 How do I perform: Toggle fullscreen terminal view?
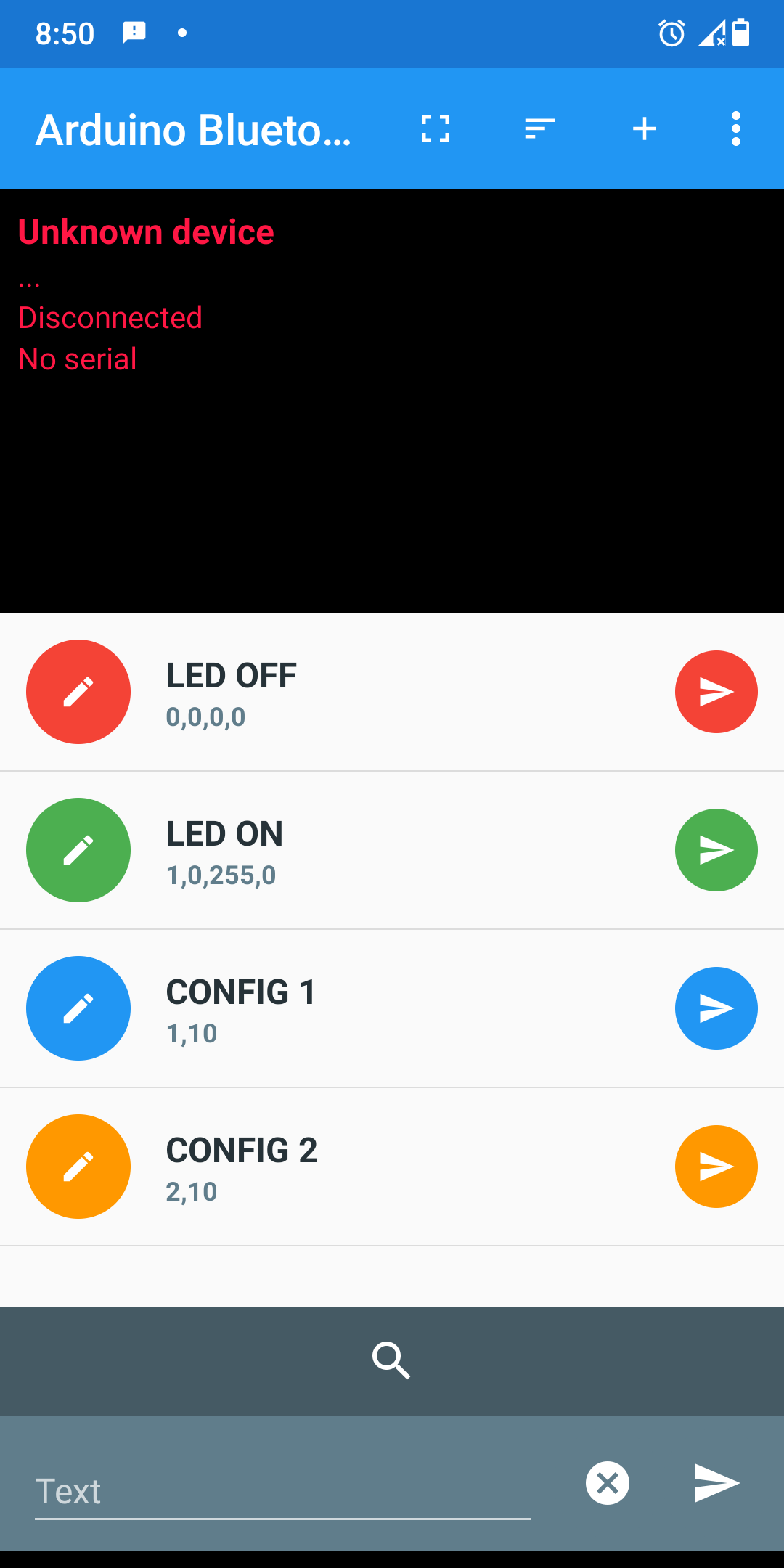[x=436, y=129]
